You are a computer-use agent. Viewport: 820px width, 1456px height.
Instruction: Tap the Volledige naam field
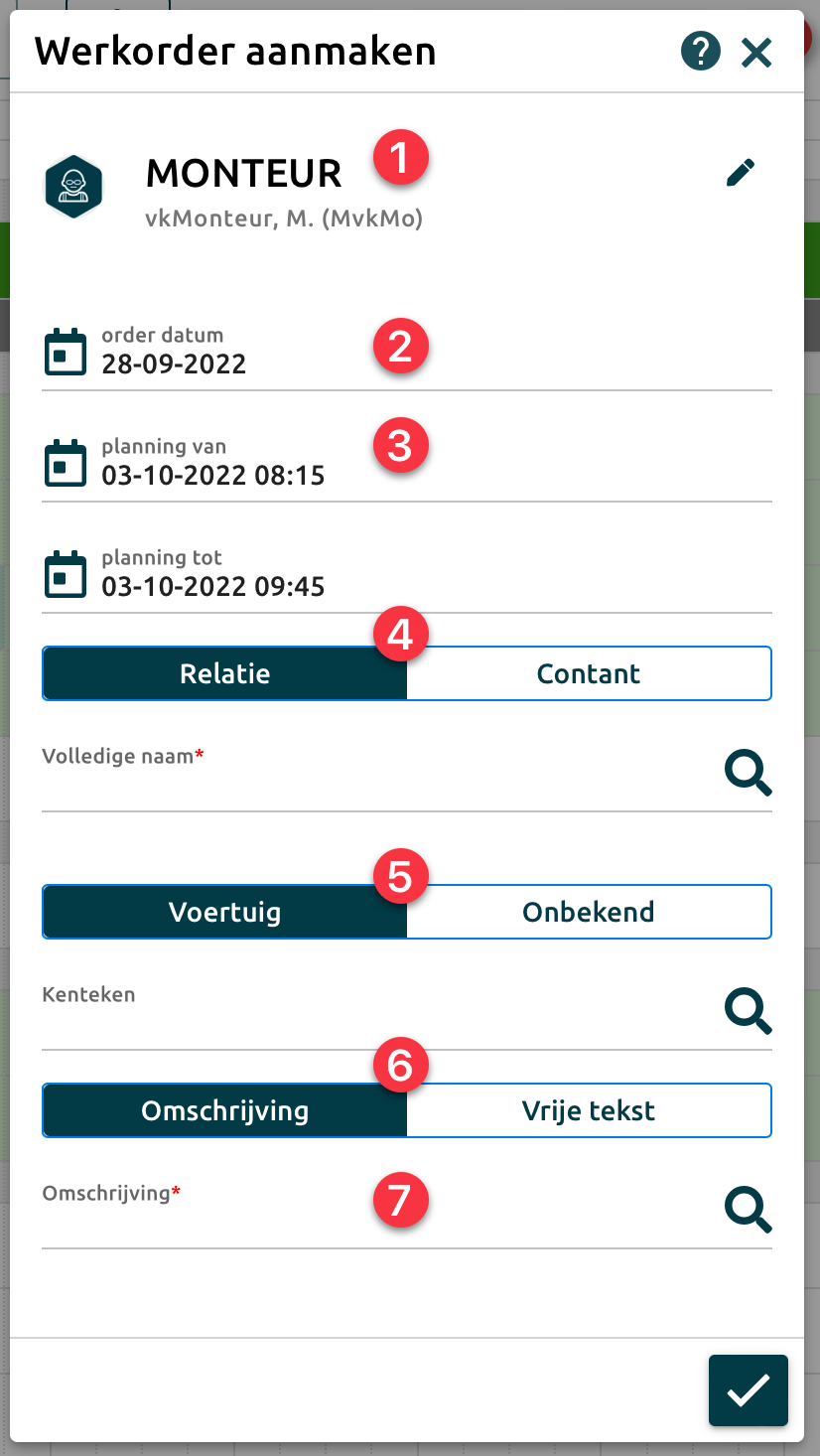(x=367, y=786)
